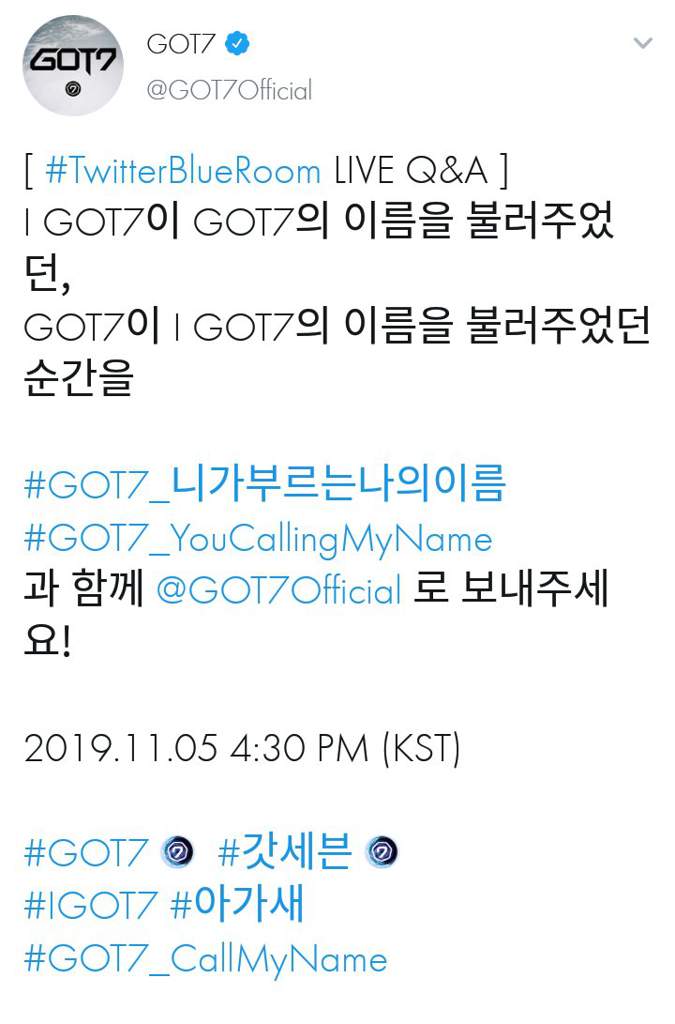Open the @GOT7Official handle under the name
The width and height of the screenshot is (675, 1024).
click(x=229, y=90)
